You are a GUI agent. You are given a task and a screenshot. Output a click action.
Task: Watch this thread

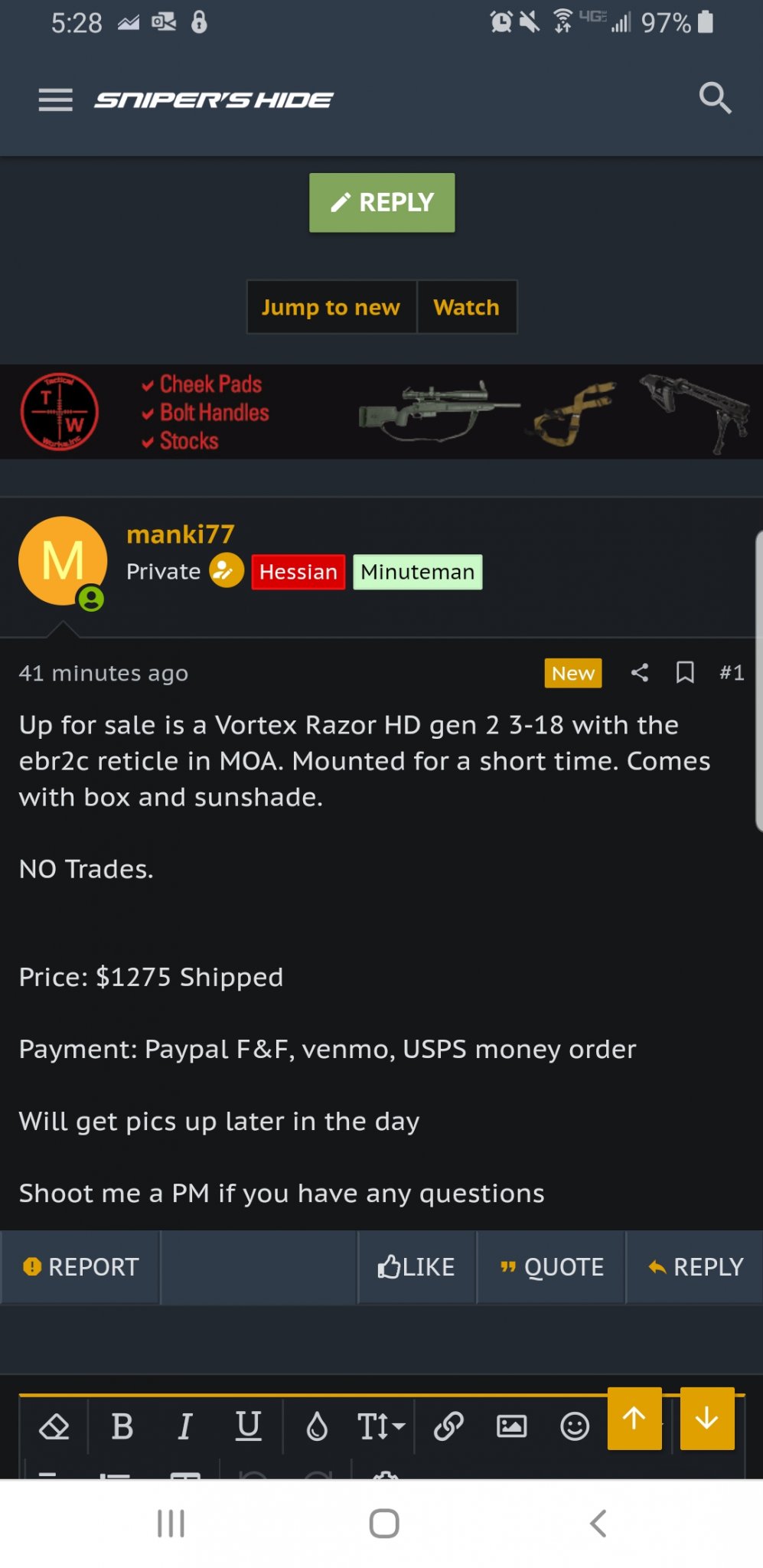467,307
